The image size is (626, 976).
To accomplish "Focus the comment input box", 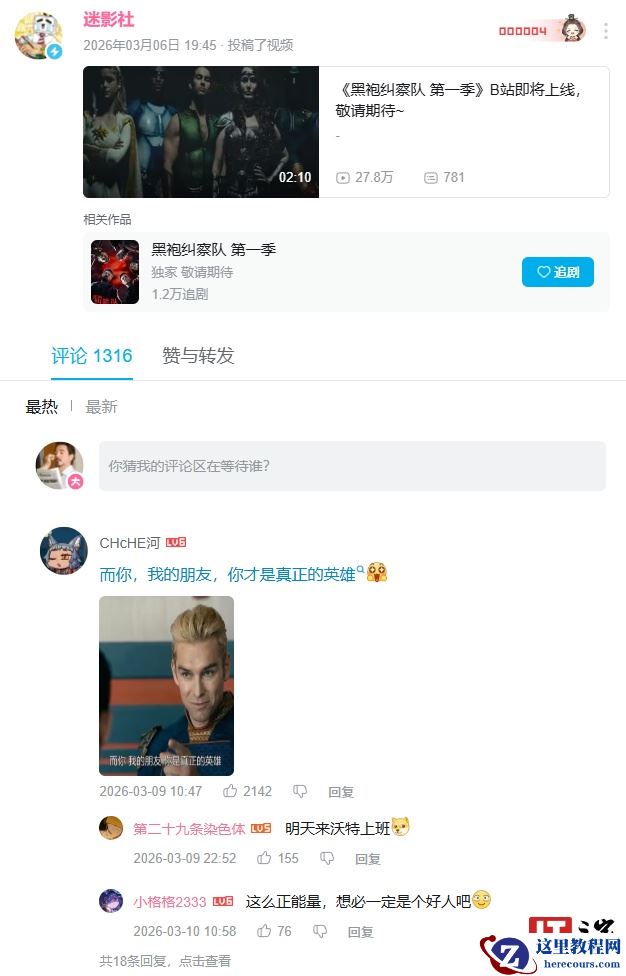I will 352,466.
